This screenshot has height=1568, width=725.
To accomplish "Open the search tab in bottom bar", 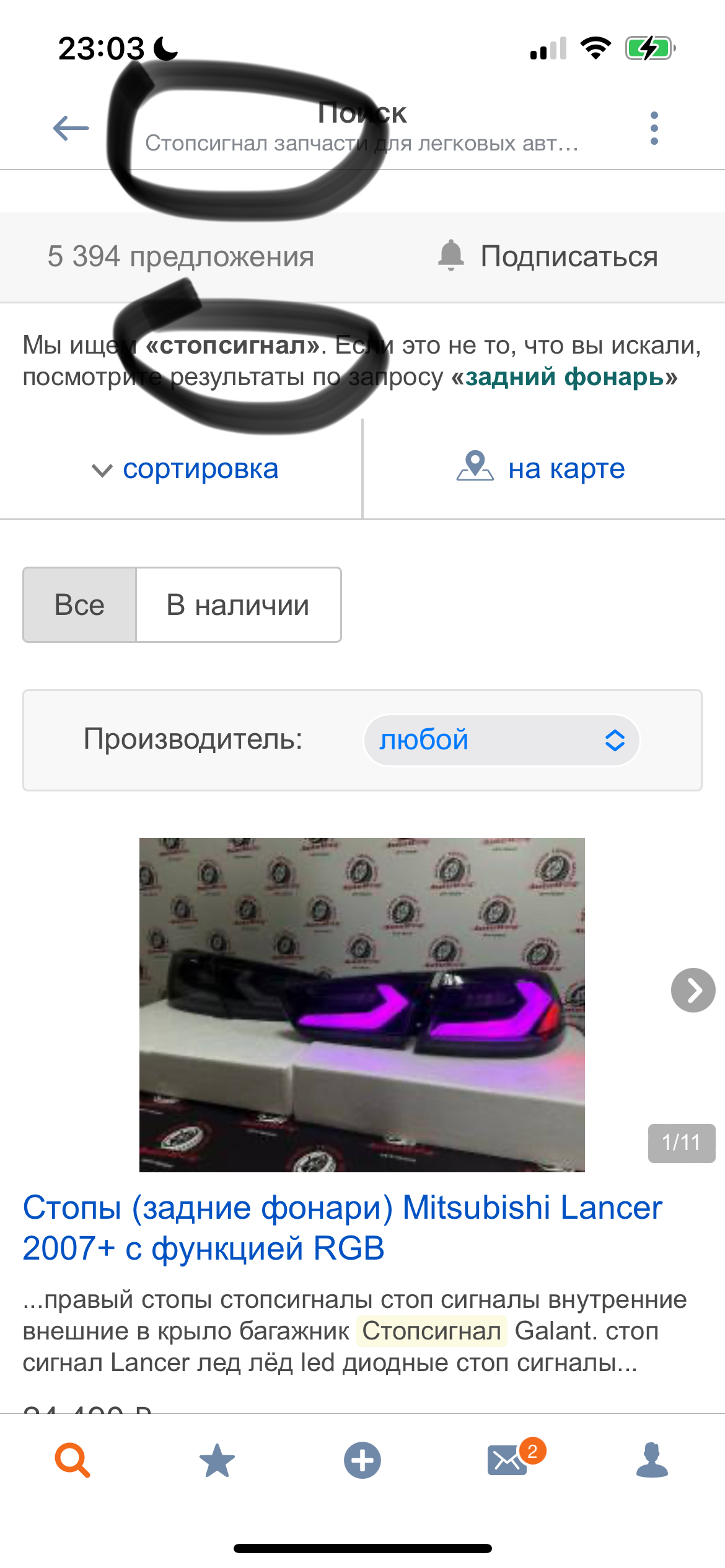I will [72, 1460].
